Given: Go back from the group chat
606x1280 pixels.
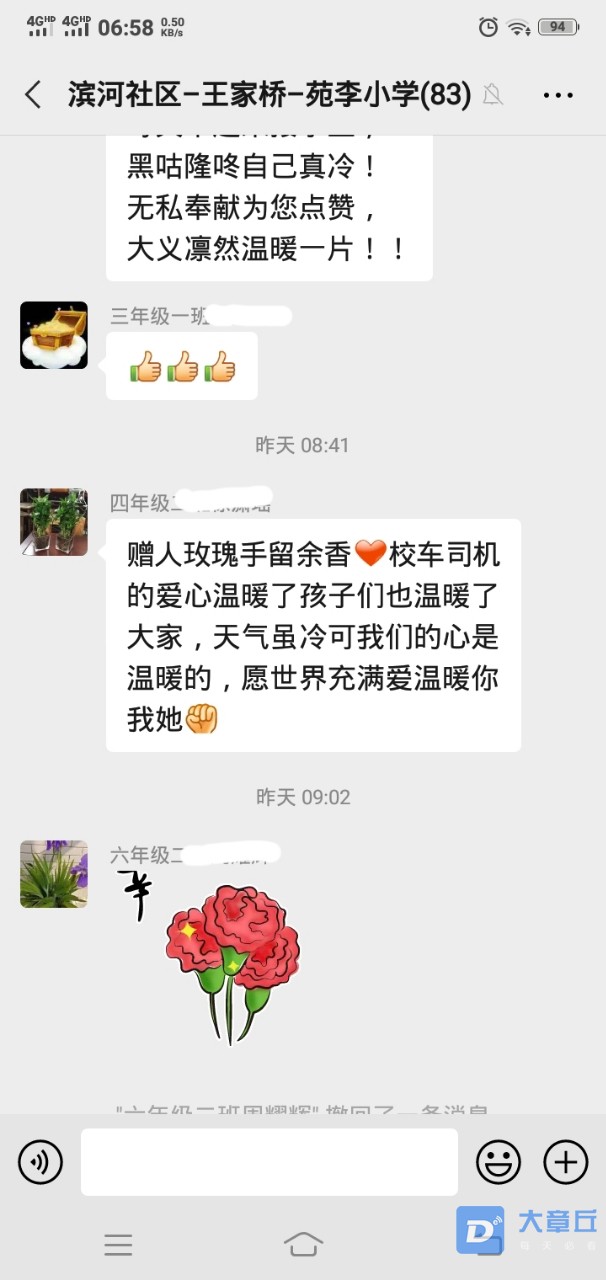Looking at the screenshot, I should [33, 95].
